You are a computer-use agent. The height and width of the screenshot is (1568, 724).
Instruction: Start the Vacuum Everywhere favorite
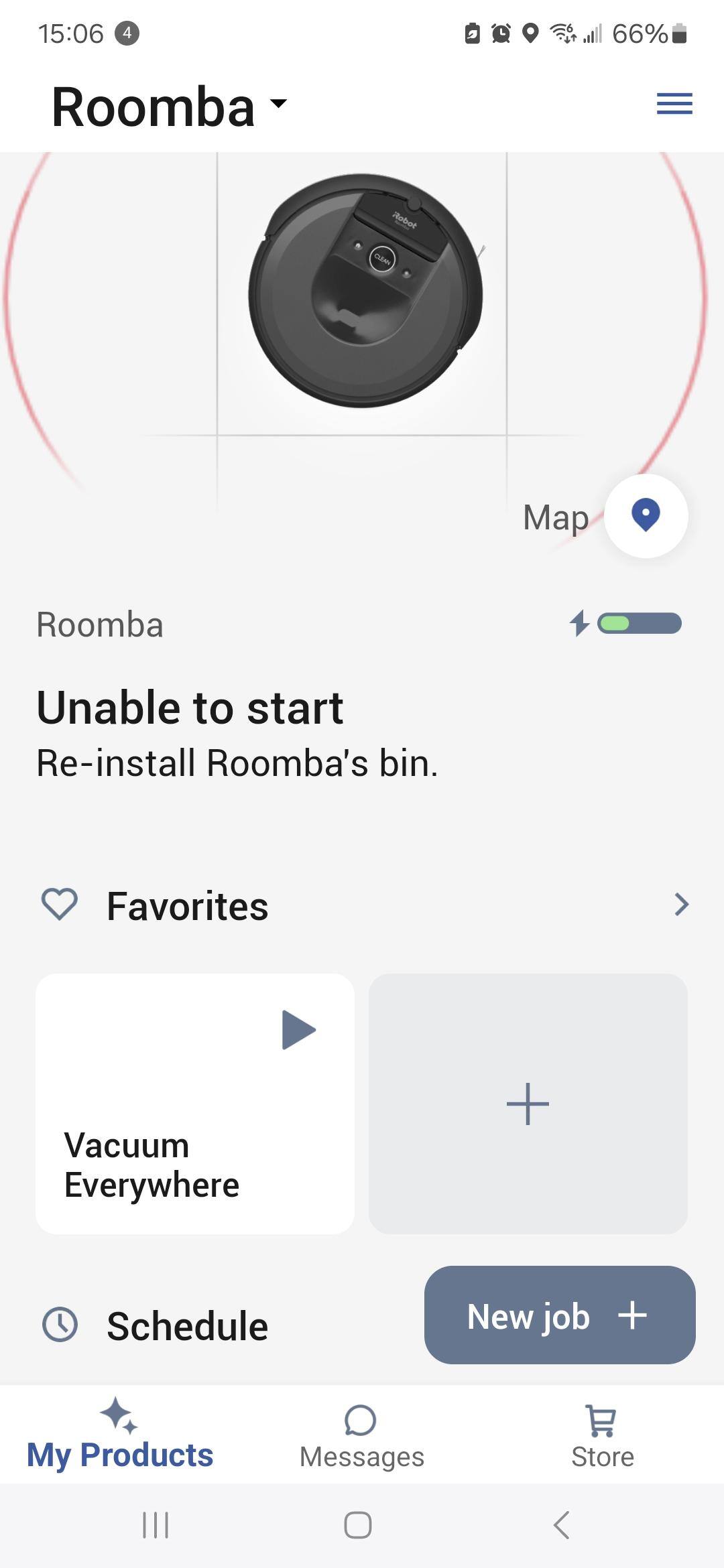(x=298, y=1030)
